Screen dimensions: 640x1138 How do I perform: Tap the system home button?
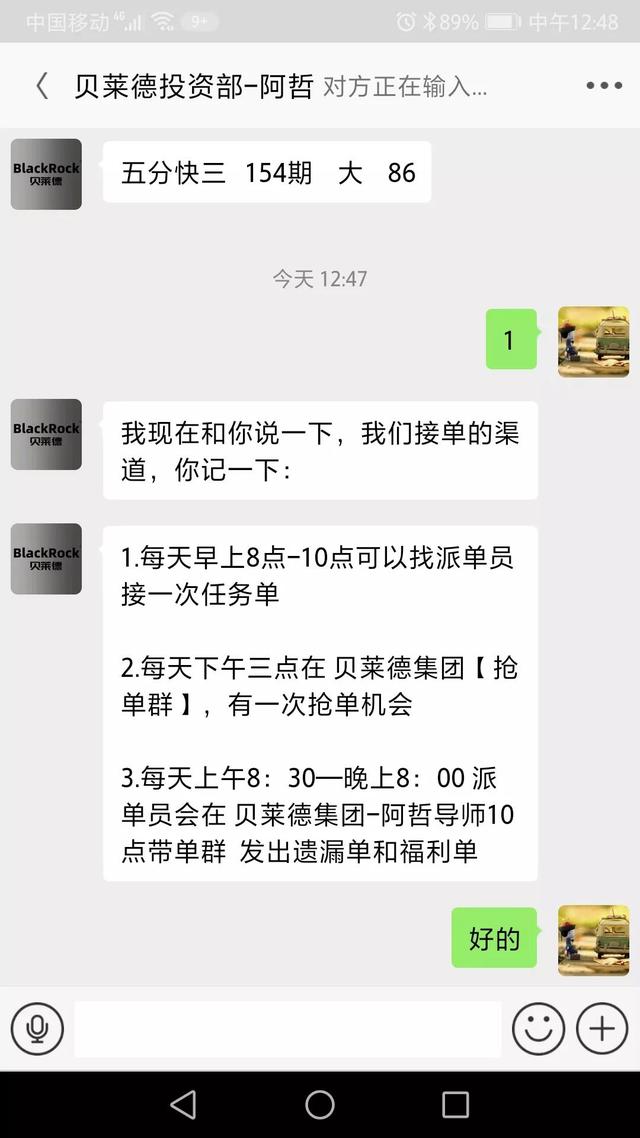point(320,1104)
